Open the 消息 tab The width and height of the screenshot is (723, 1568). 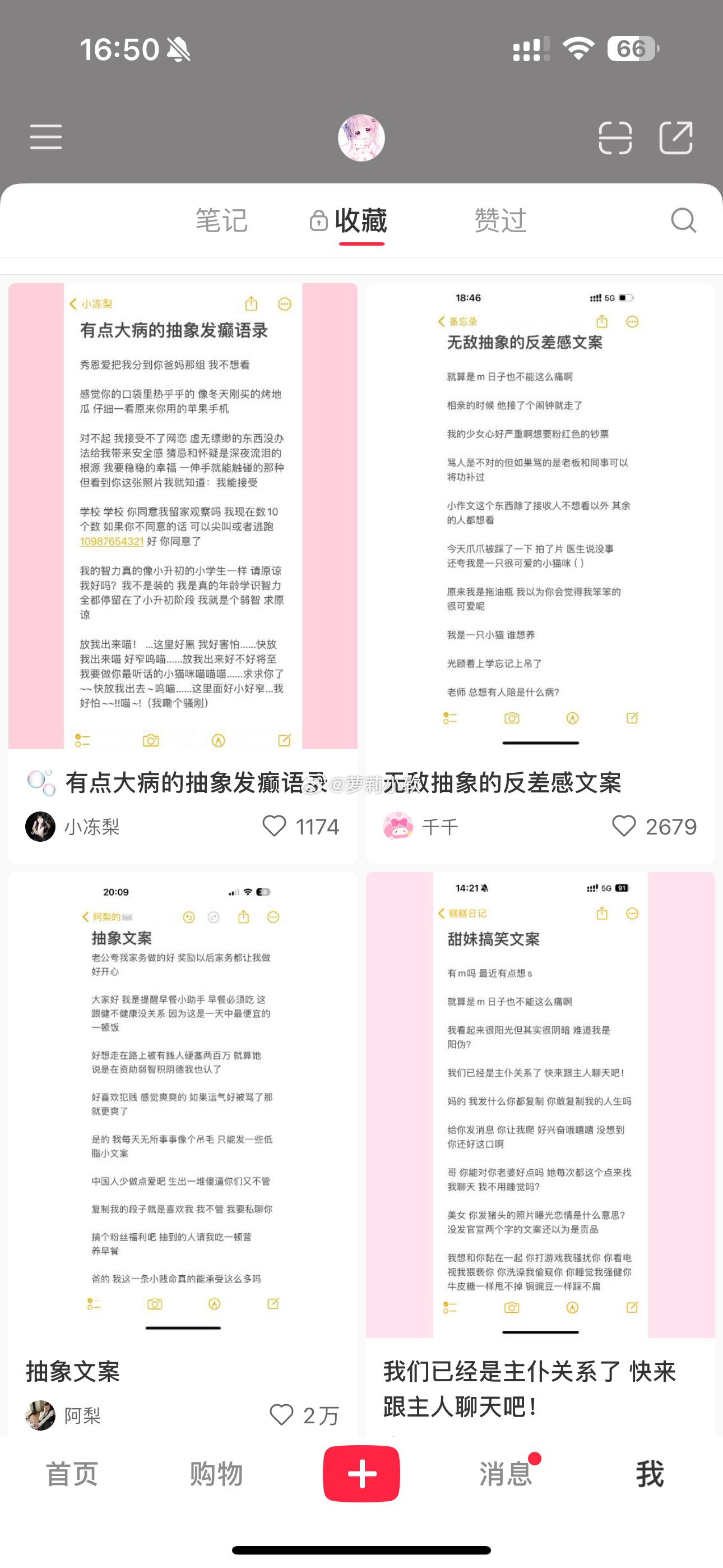point(506,1474)
